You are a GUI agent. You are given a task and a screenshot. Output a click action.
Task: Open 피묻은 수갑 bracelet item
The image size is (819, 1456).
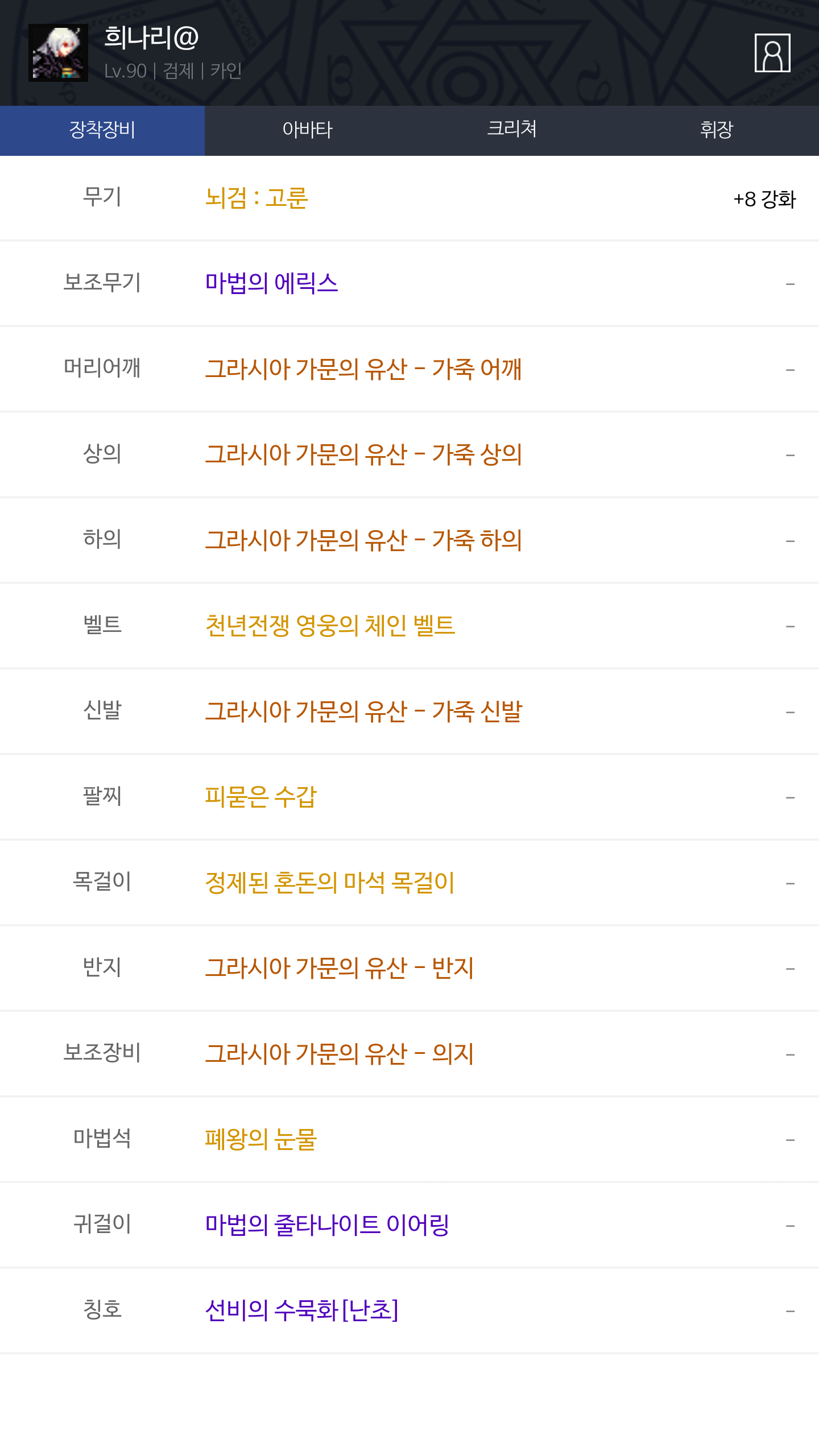tap(260, 797)
